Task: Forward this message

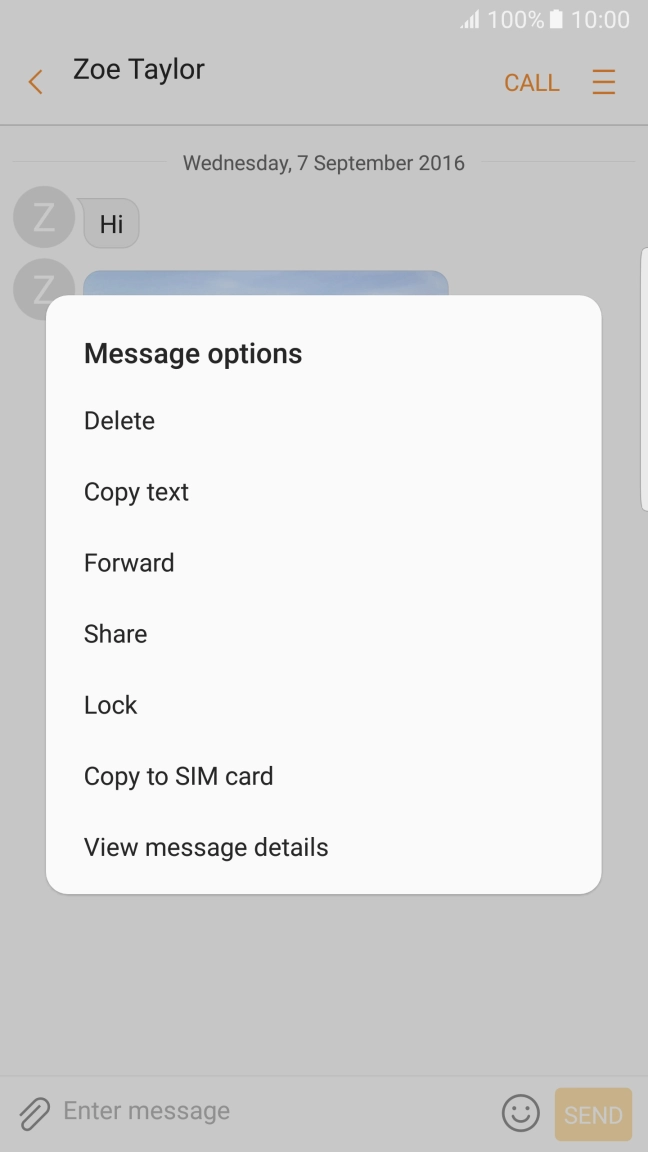Action: pos(129,563)
